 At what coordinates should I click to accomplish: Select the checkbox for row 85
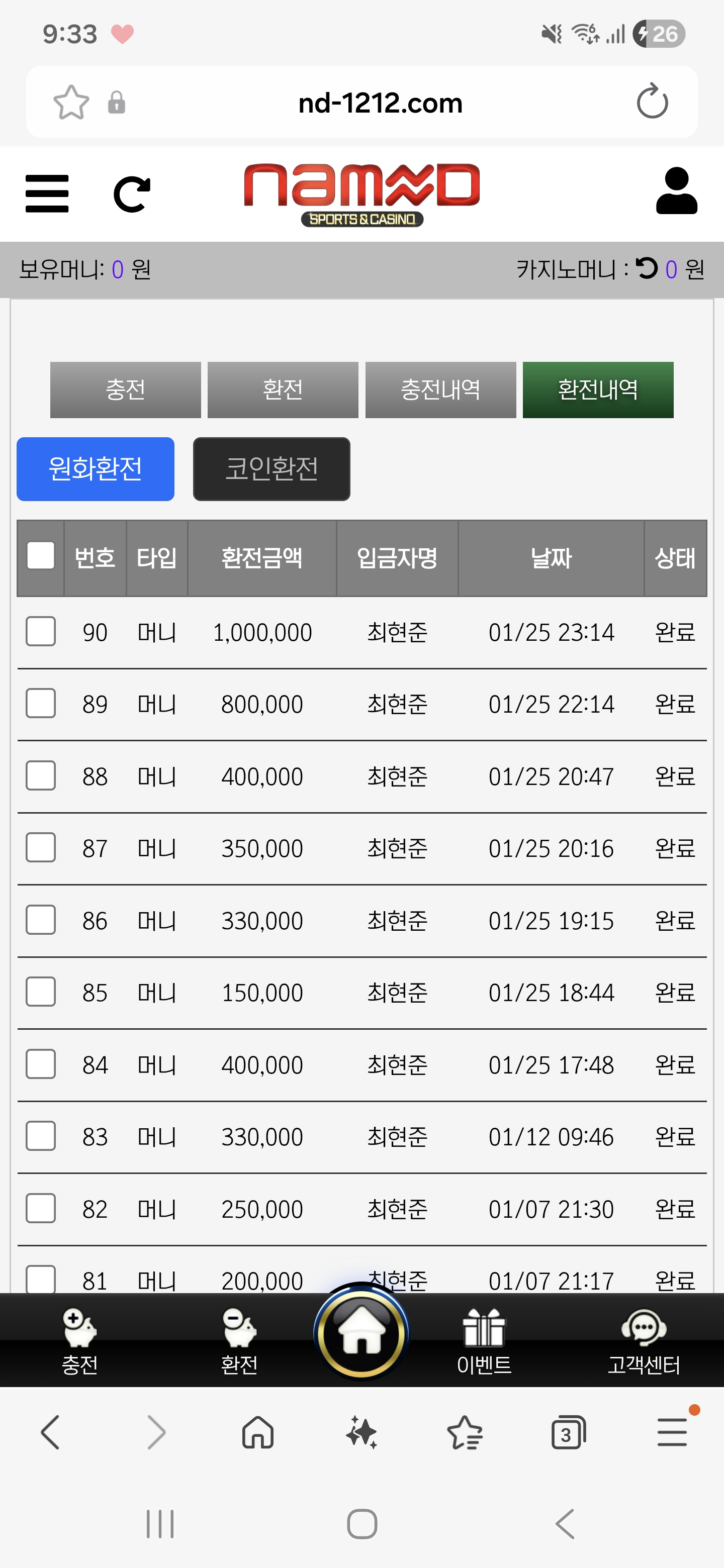point(41,992)
